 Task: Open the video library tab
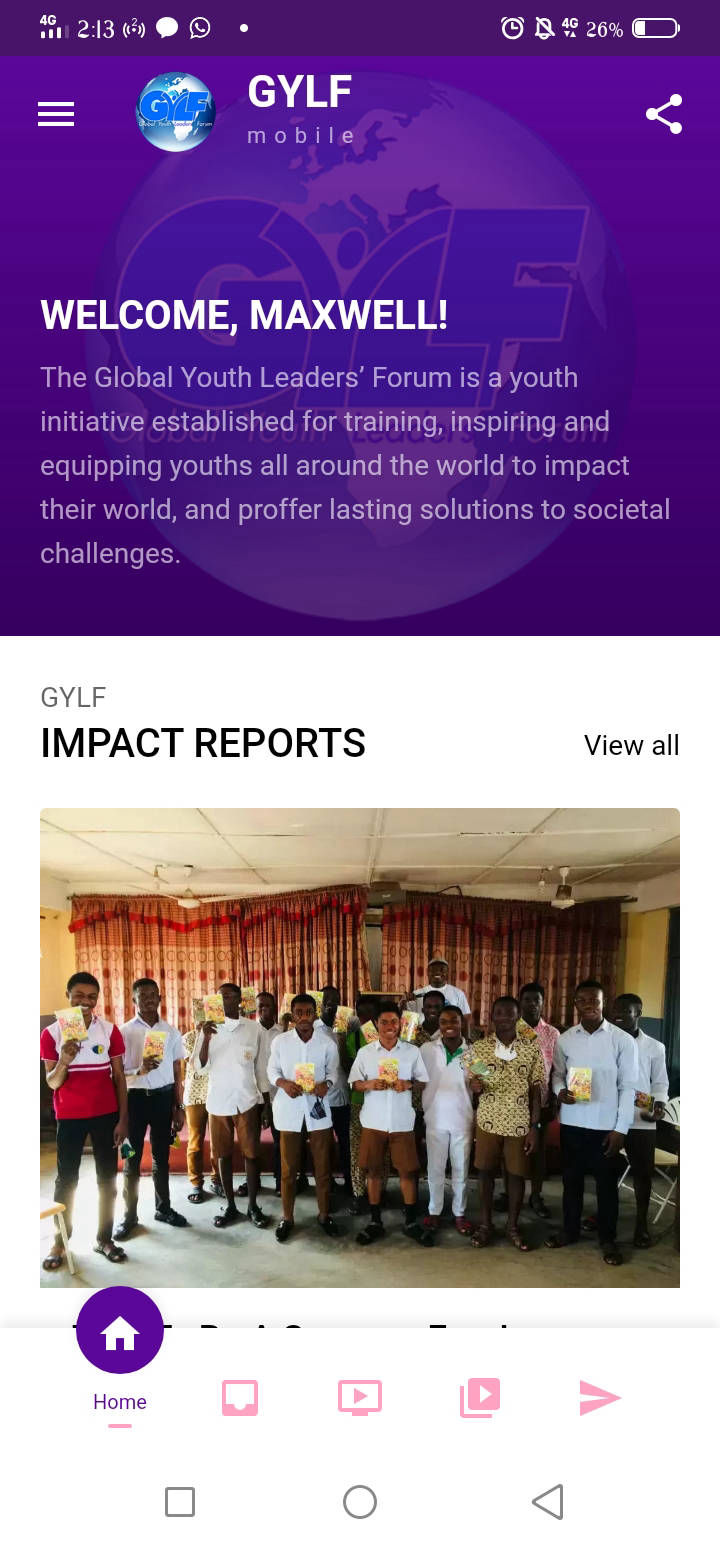pyautogui.click(x=480, y=1397)
